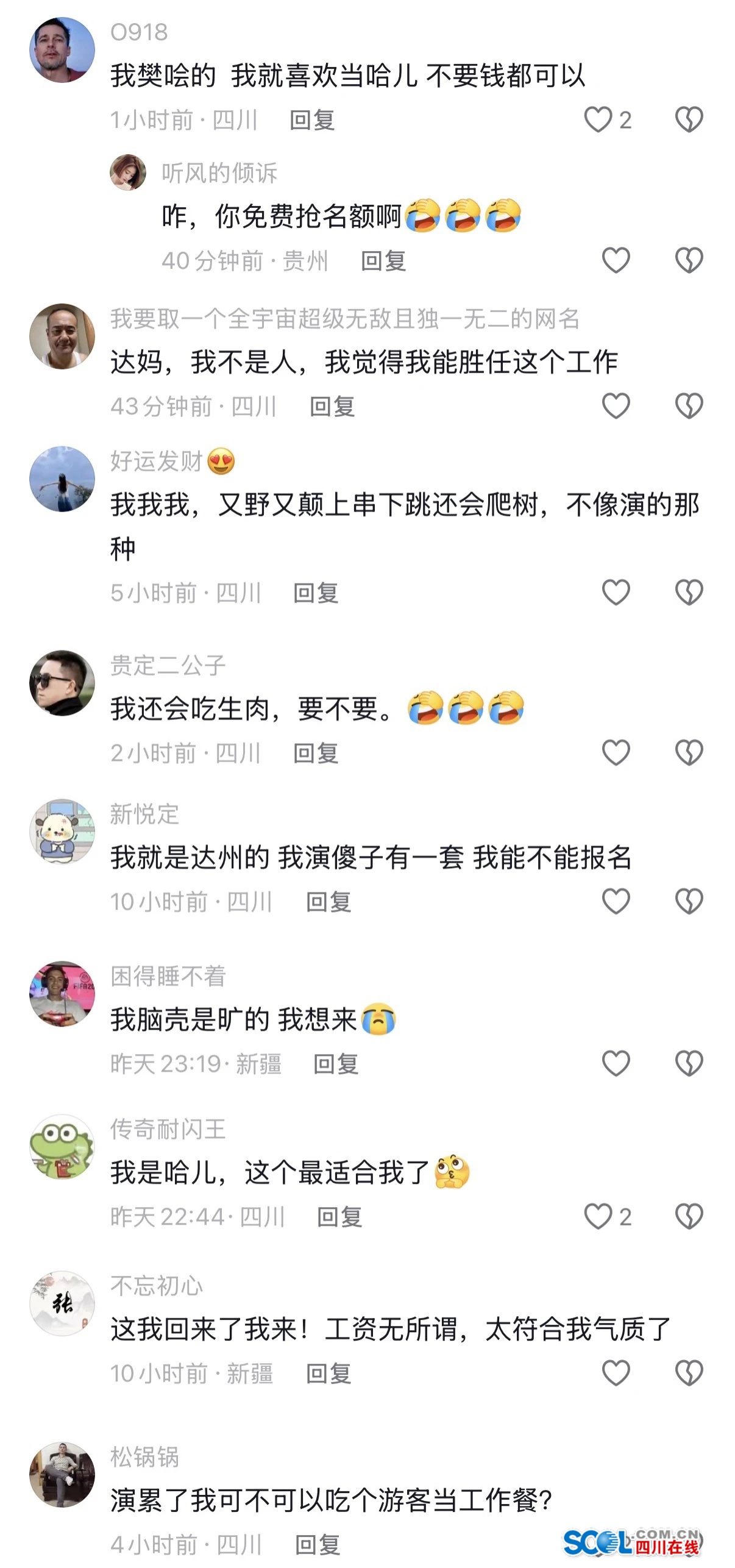The image size is (735, 1568).
Task: Reply to 松锅锅's comment
Action: point(318,1544)
